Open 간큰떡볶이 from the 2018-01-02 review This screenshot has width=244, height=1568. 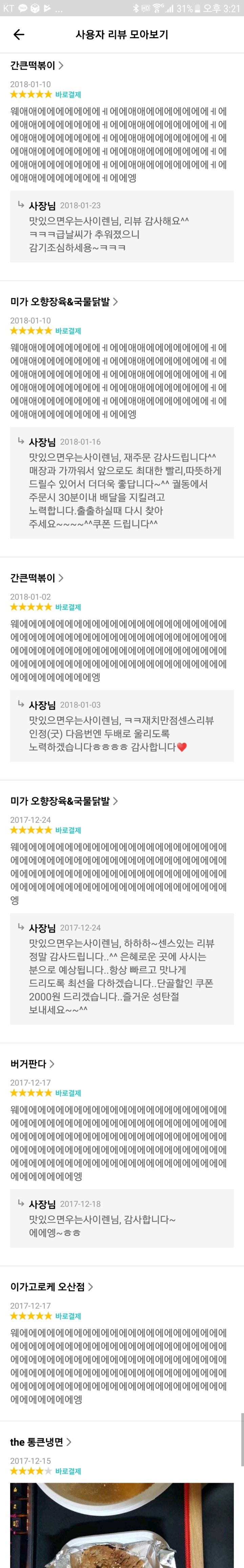coord(37,578)
